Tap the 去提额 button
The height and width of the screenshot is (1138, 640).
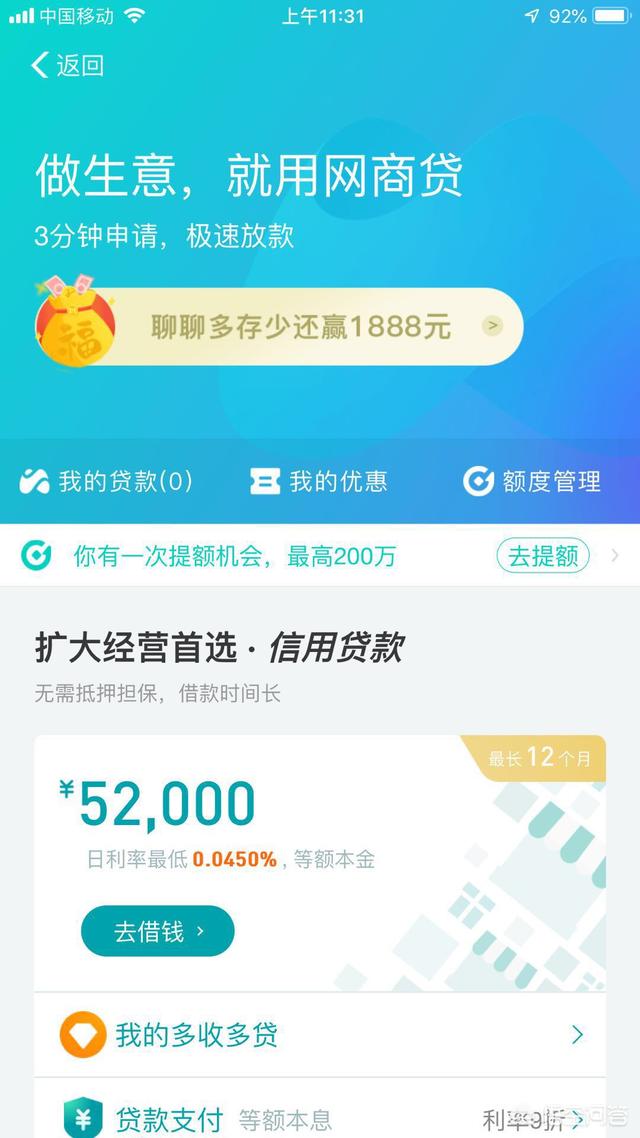pos(543,556)
